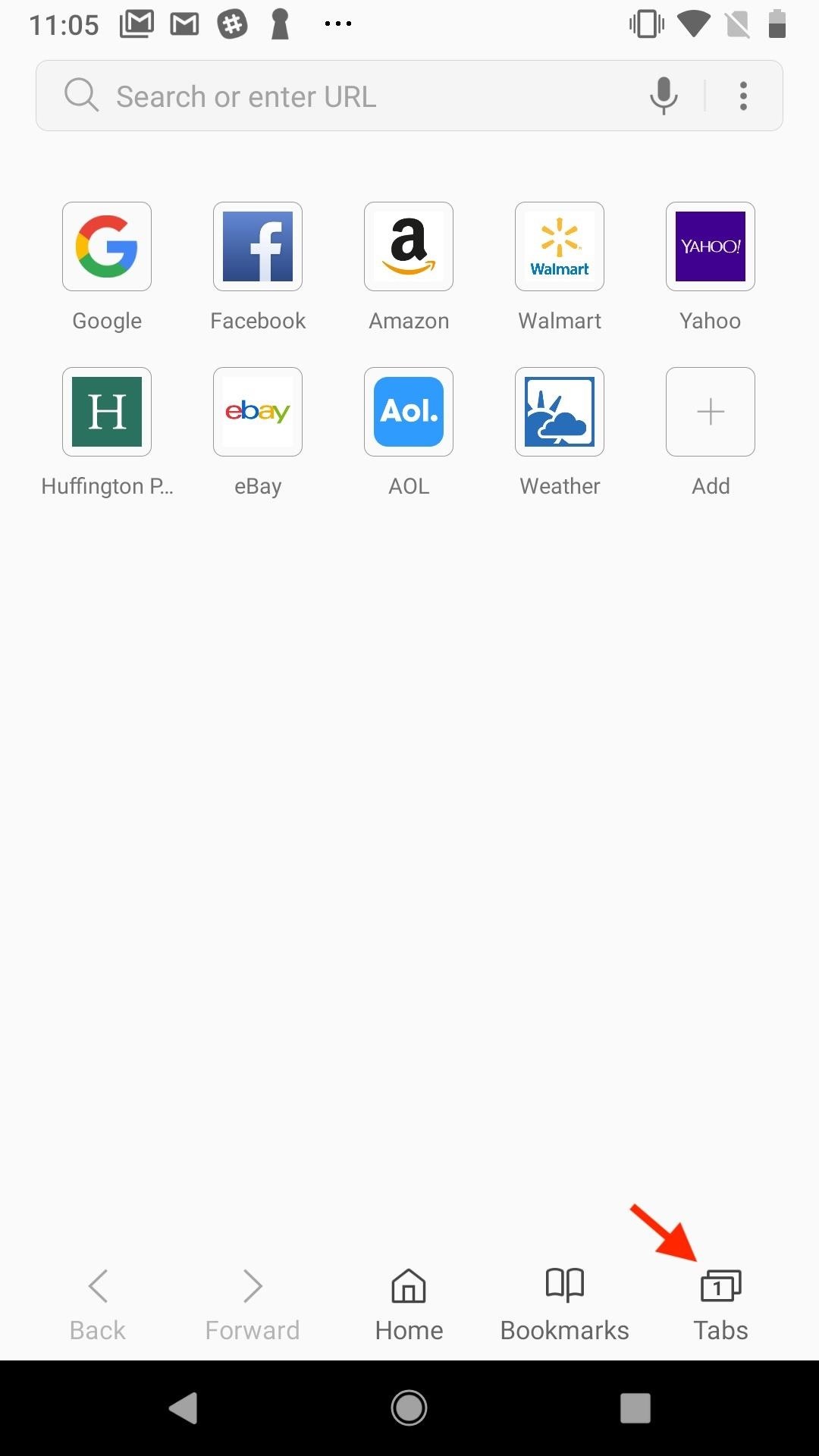Open the browser overflow menu
Viewport: 819px width, 1456px height.
743,96
